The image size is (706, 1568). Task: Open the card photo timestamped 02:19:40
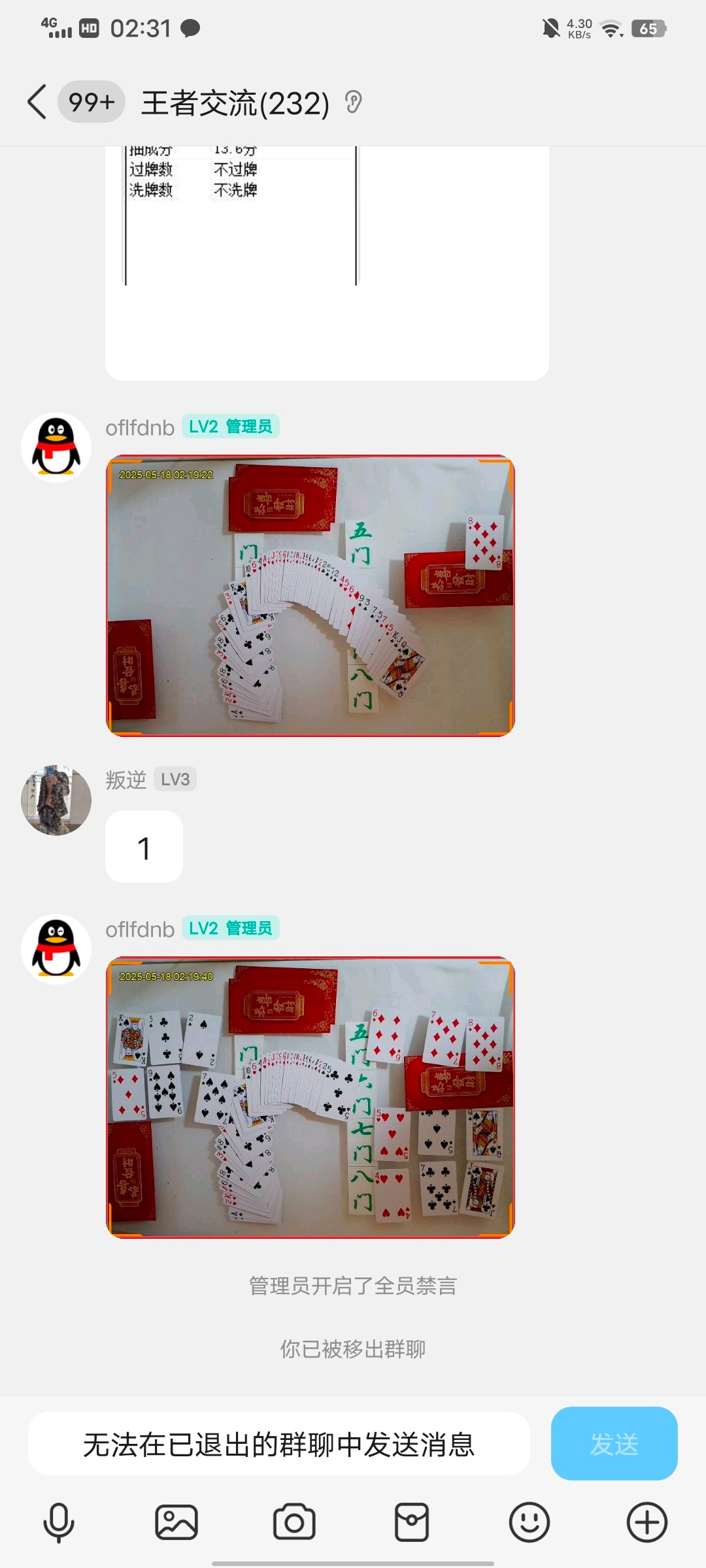(311, 1097)
